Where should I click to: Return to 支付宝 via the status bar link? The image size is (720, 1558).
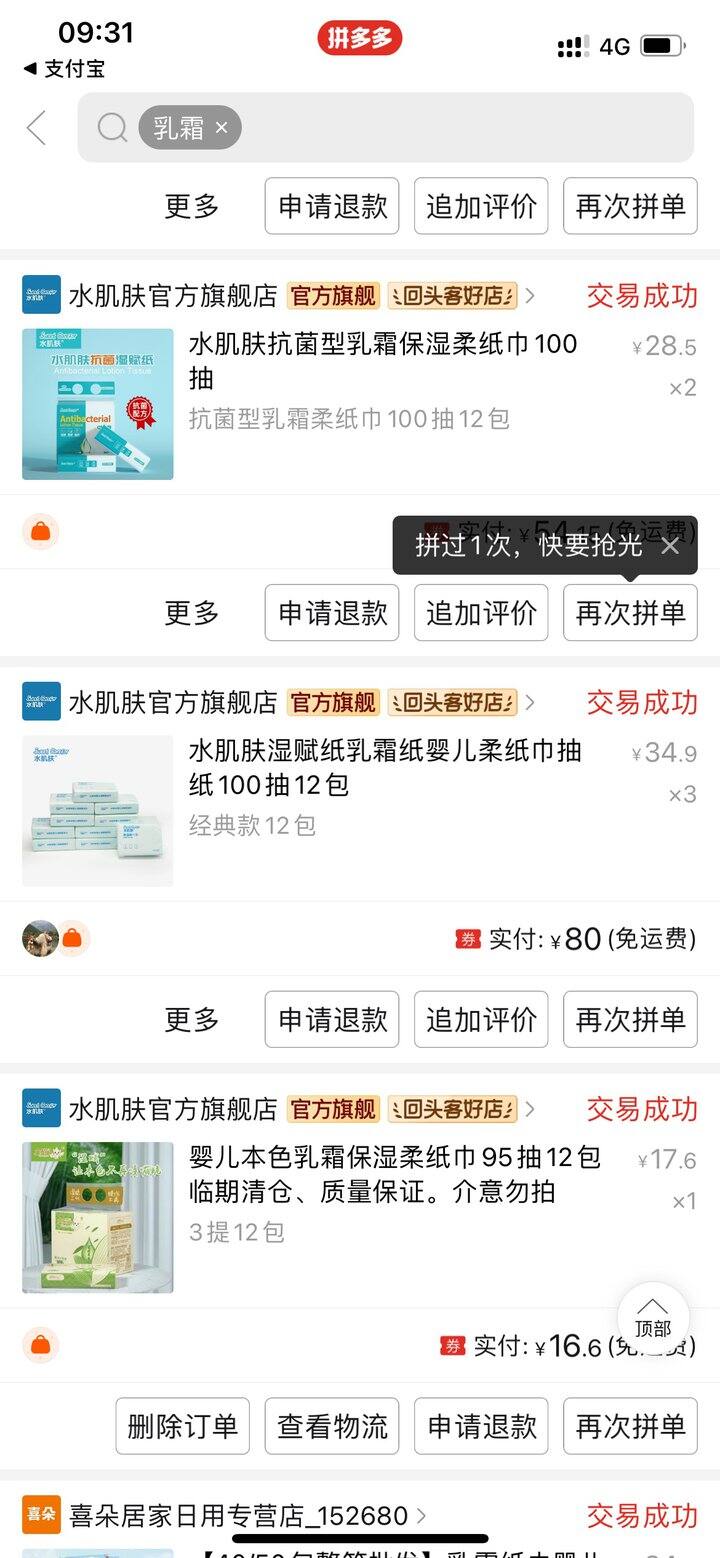64,69
